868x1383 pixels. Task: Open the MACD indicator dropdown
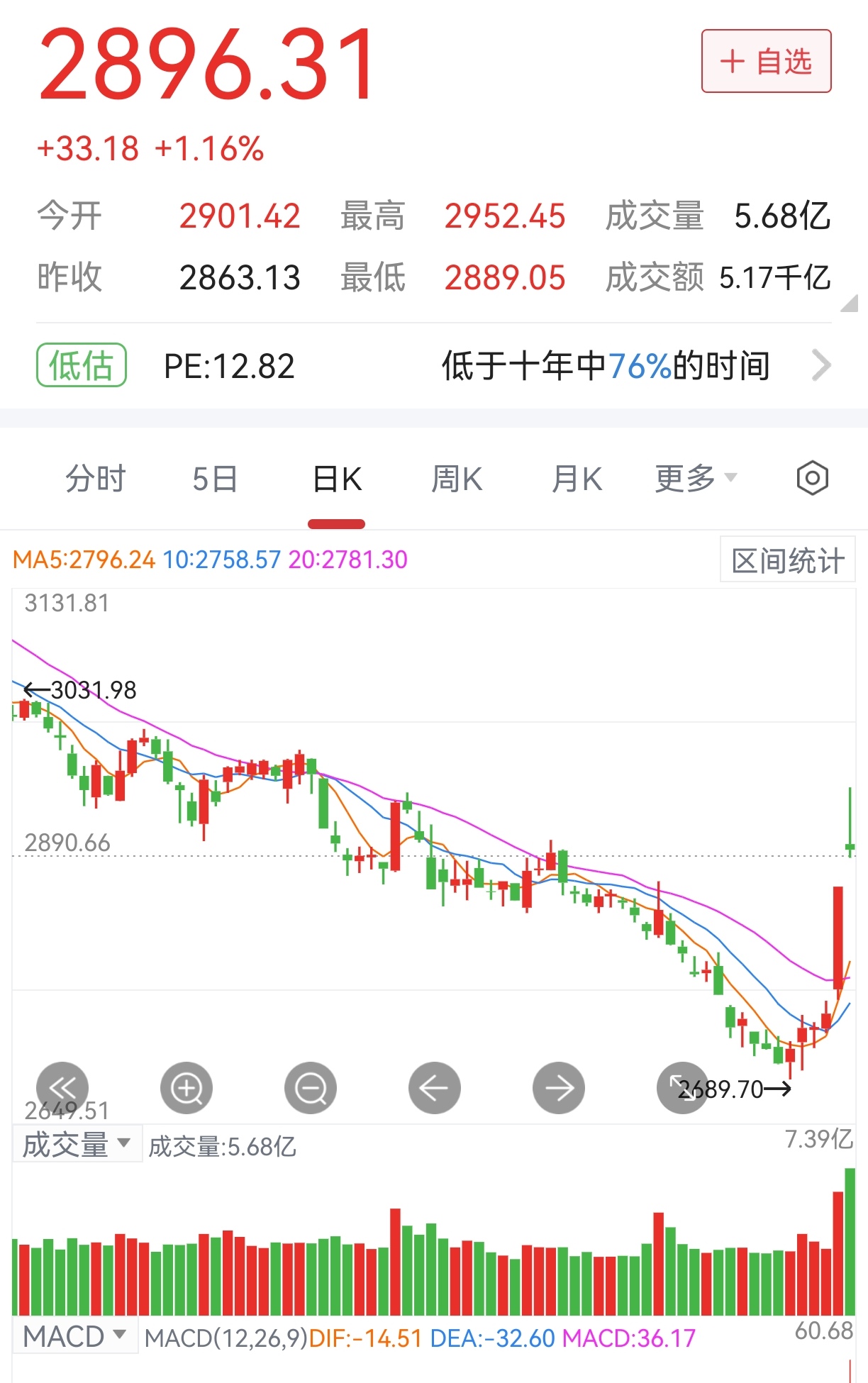(73, 1335)
